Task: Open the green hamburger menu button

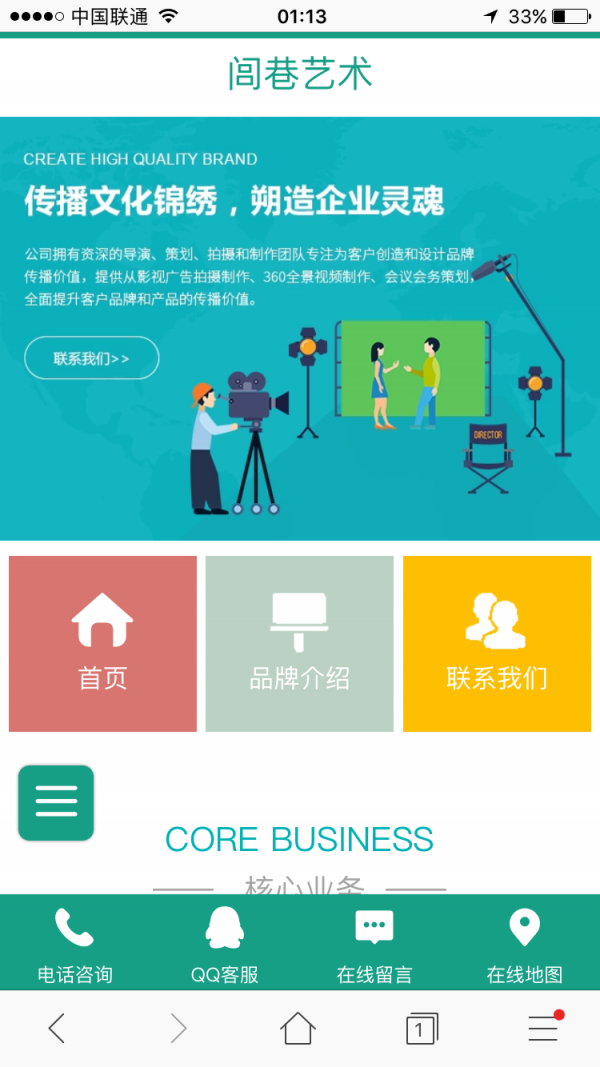Action: pos(56,802)
